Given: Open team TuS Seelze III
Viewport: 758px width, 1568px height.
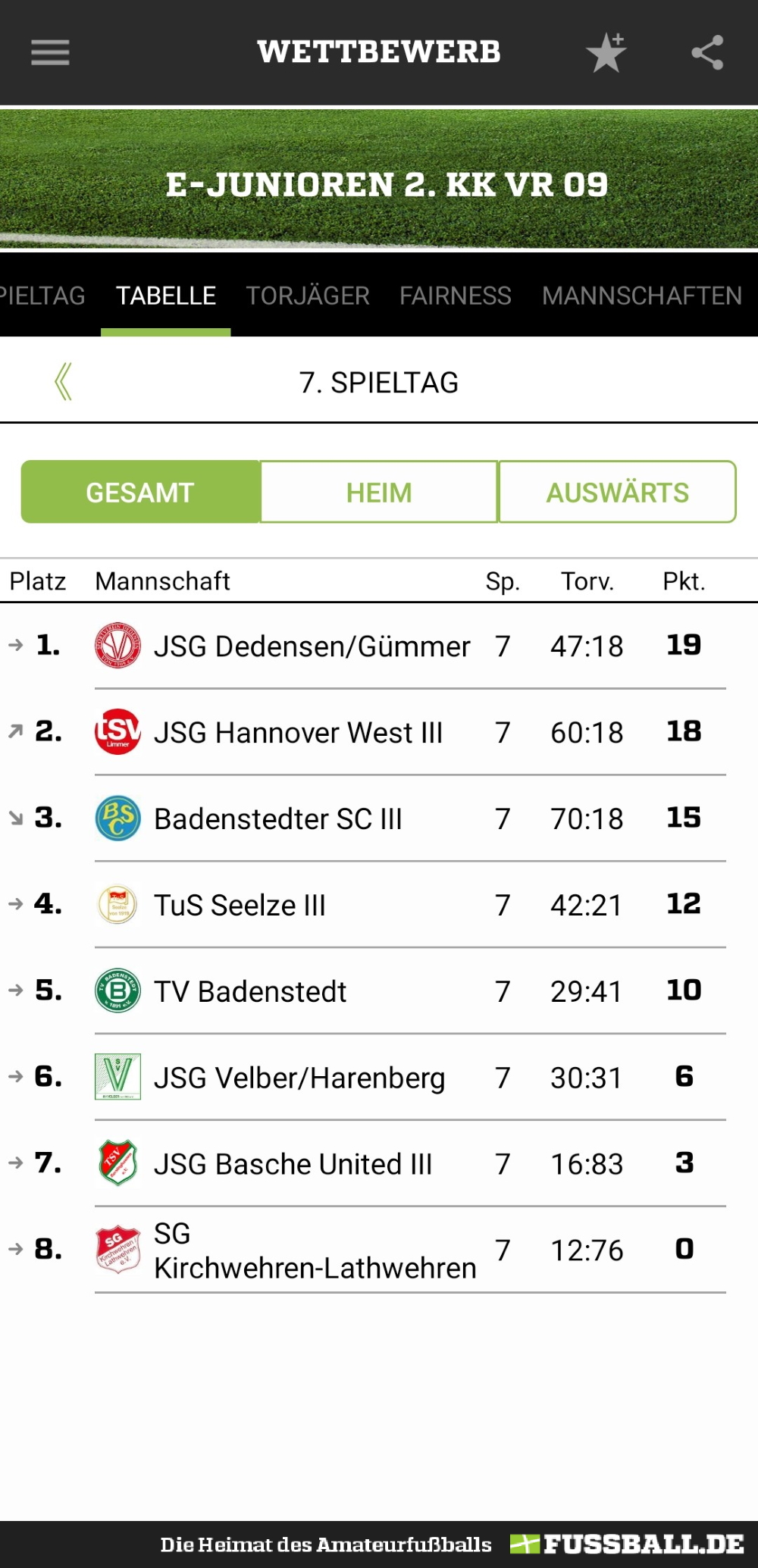Looking at the screenshot, I should click(x=379, y=905).
